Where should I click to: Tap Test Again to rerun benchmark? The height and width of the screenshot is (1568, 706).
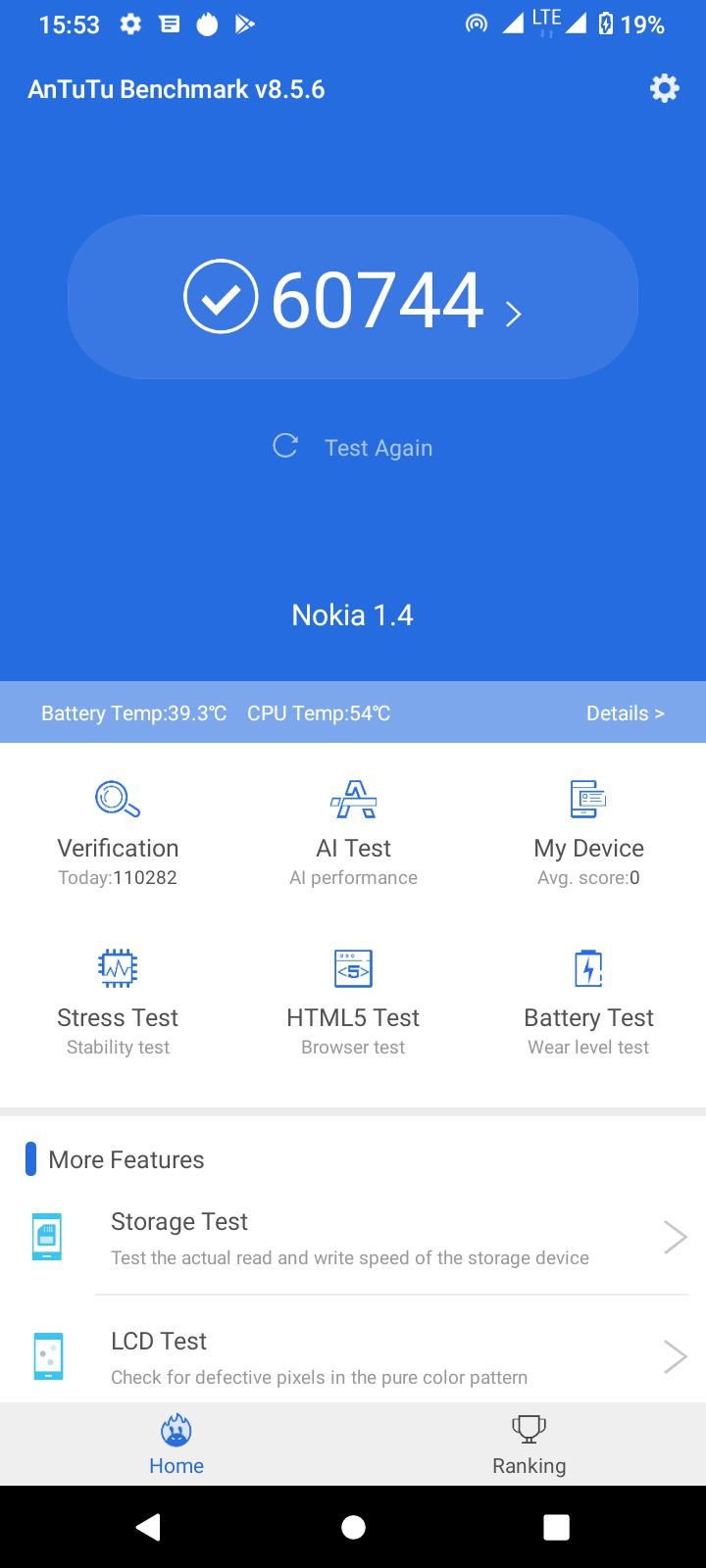[353, 447]
